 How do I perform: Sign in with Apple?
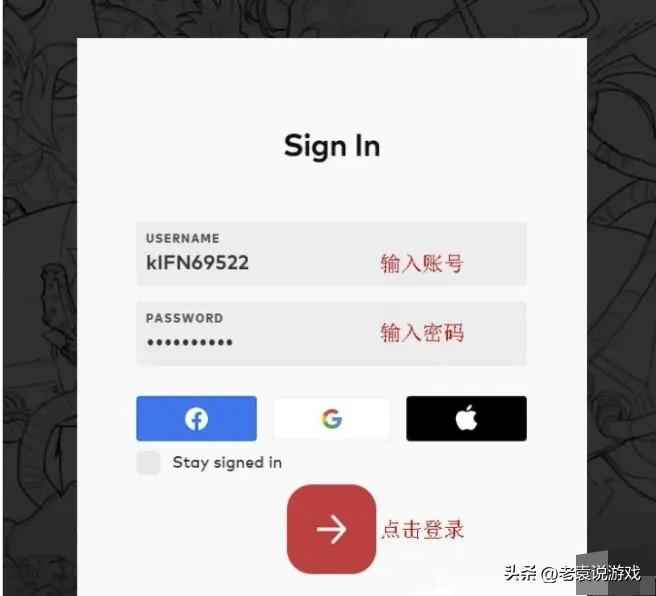pyautogui.click(x=466, y=419)
